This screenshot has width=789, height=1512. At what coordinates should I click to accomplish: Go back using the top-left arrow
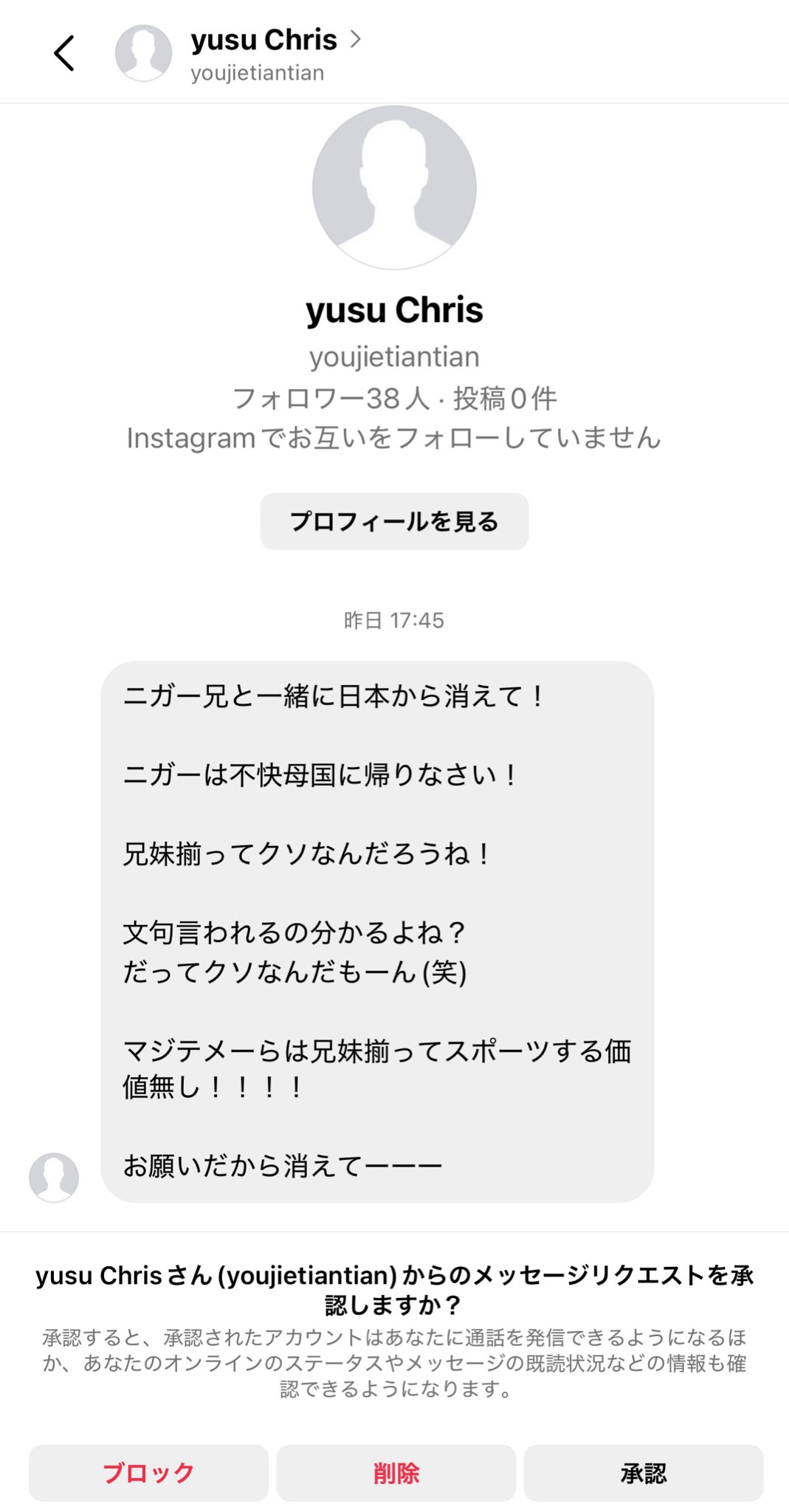pyautogui.click(x=64, y=53)
